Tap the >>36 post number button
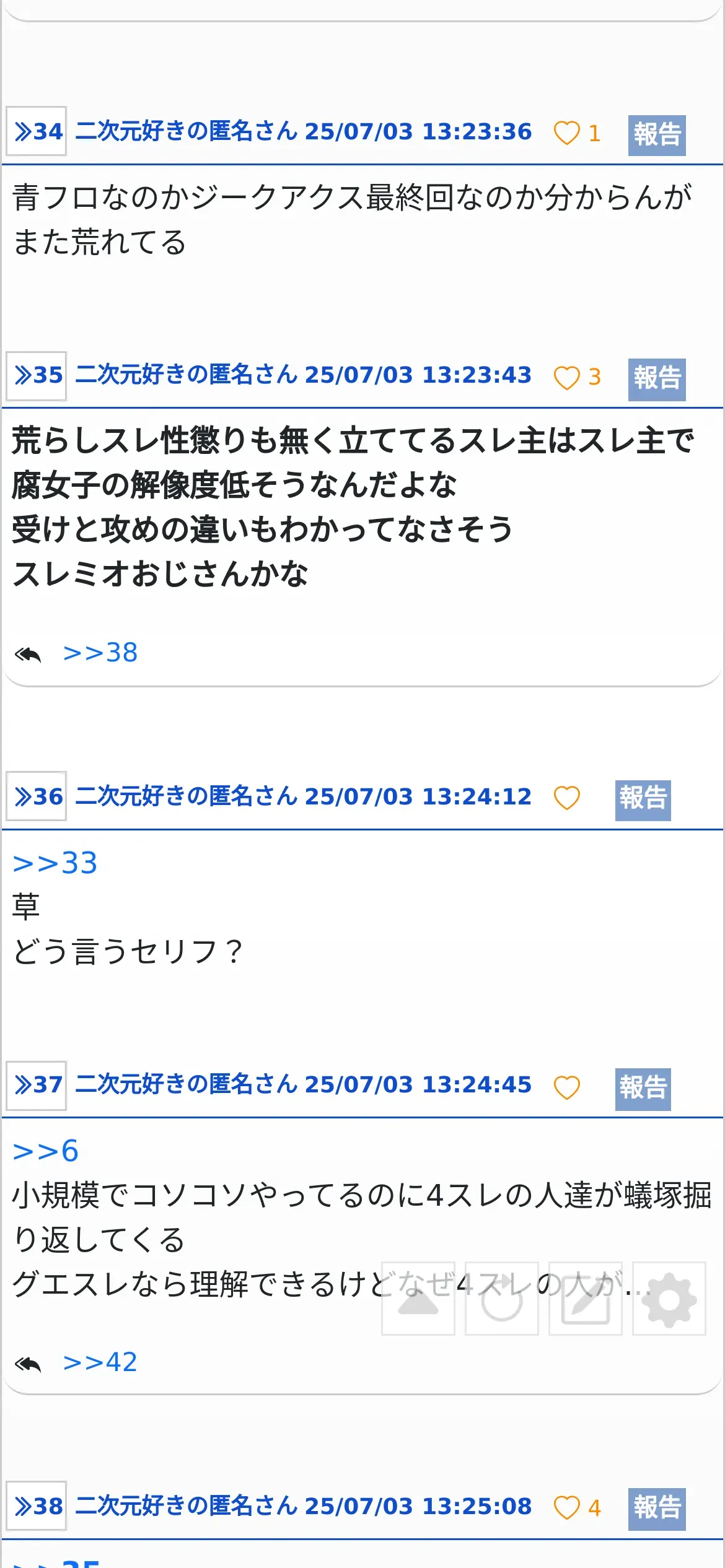Image resolution: width=725 pixels, height=1568 pixels. tap(37, 796)
